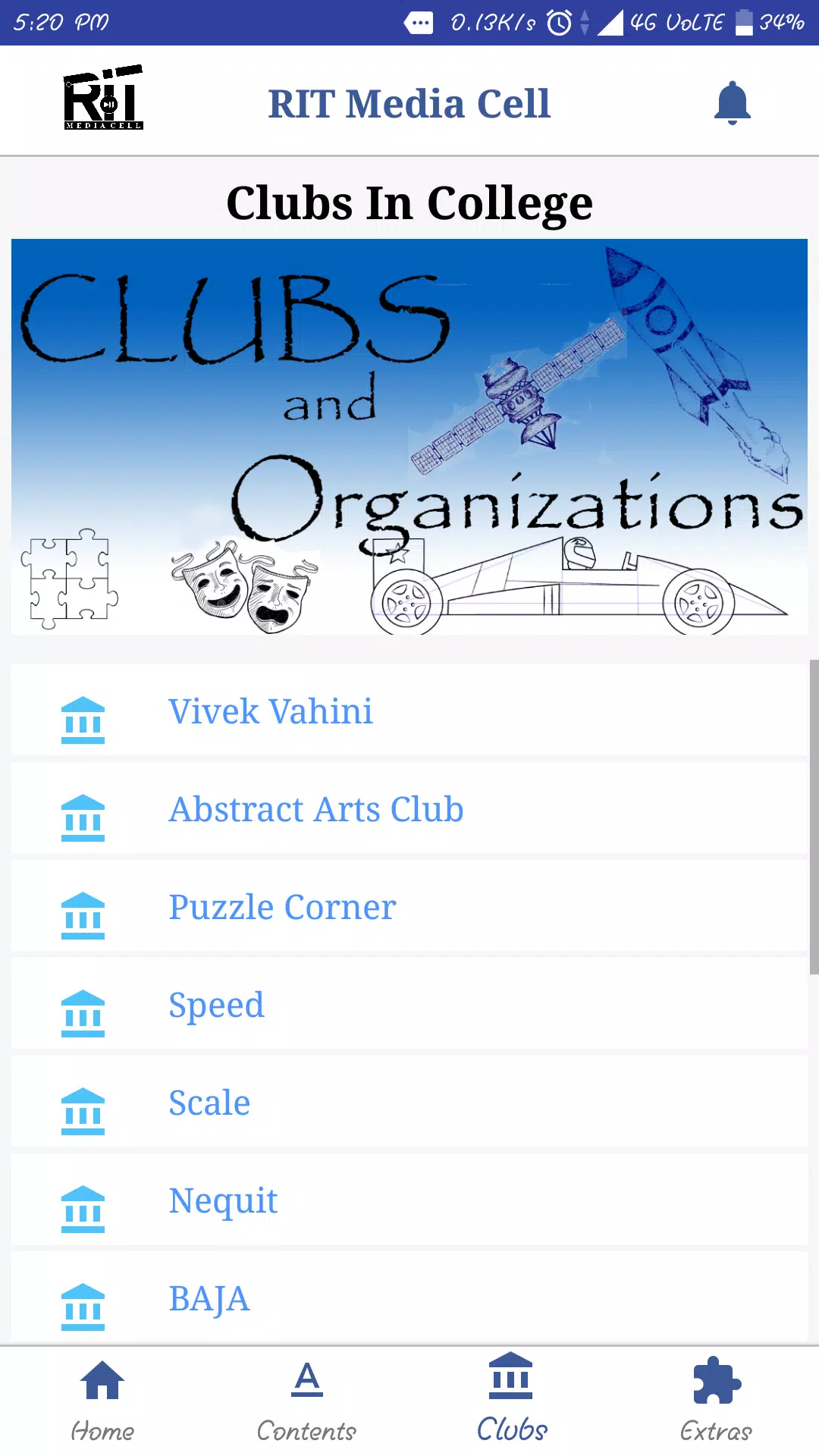Open Puzzle Corner club page

click(409, 907)
